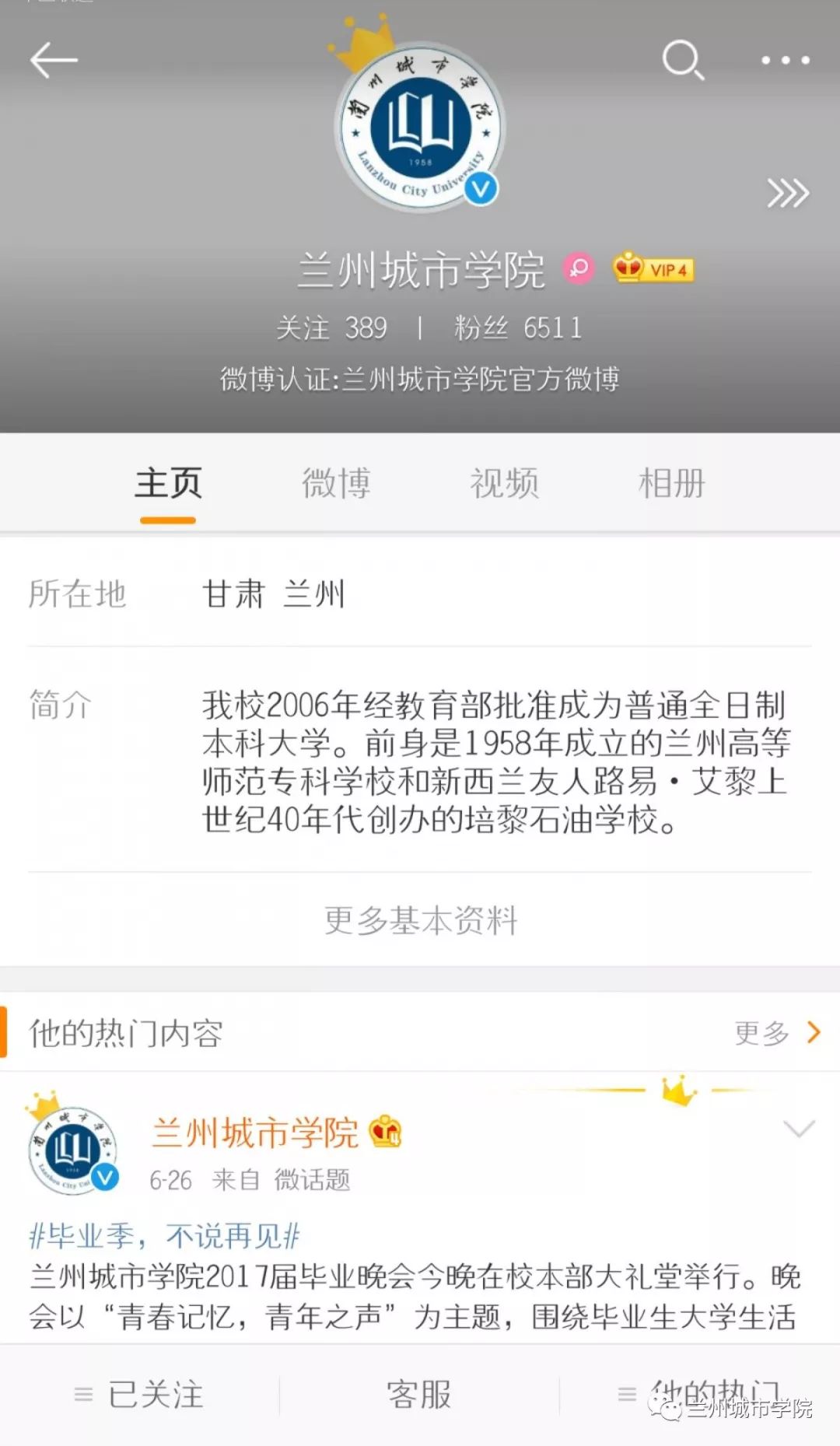Open the poster name 兰州城市学院 in the post
This screenshot has height=1446, width=840.
click(x=255, y=1133)
